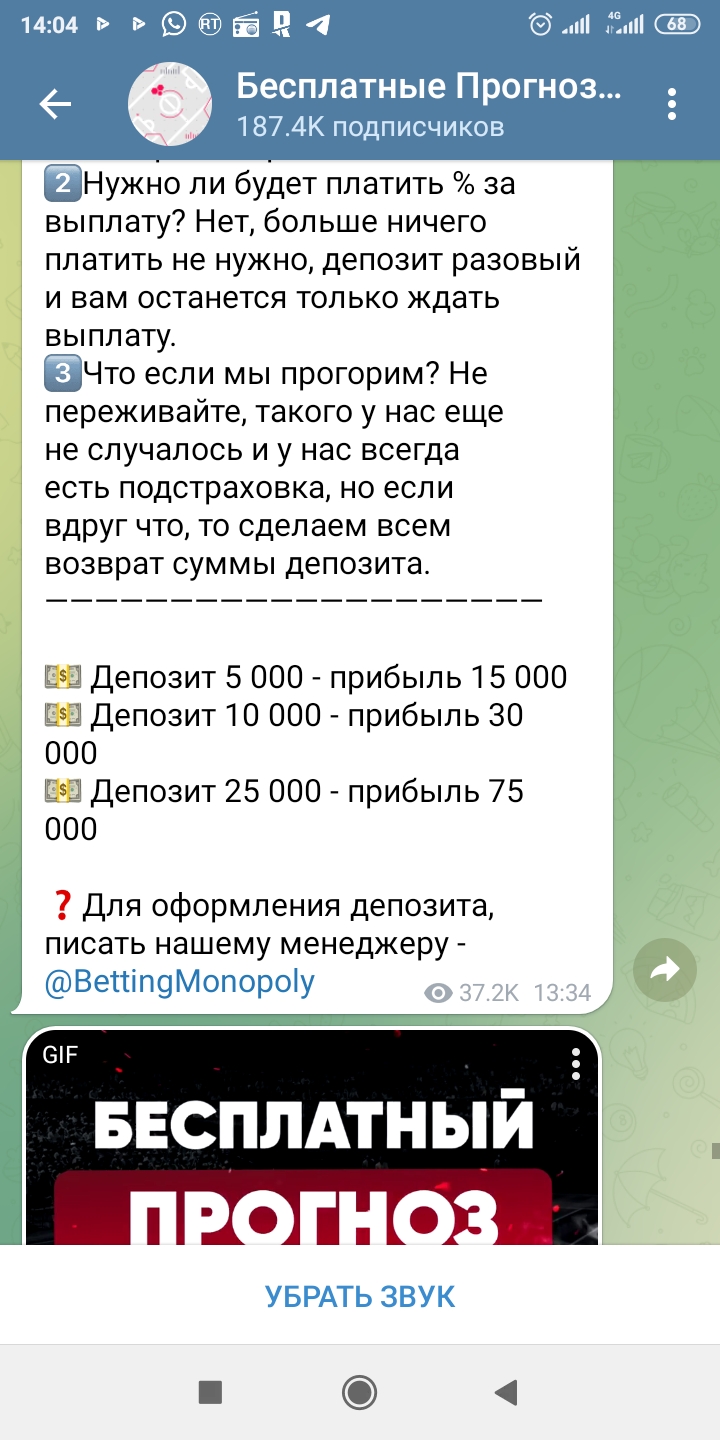Screen dimensions: 720x1440
Task: Go back using the header arrow
Action: (x=55, y=104)
